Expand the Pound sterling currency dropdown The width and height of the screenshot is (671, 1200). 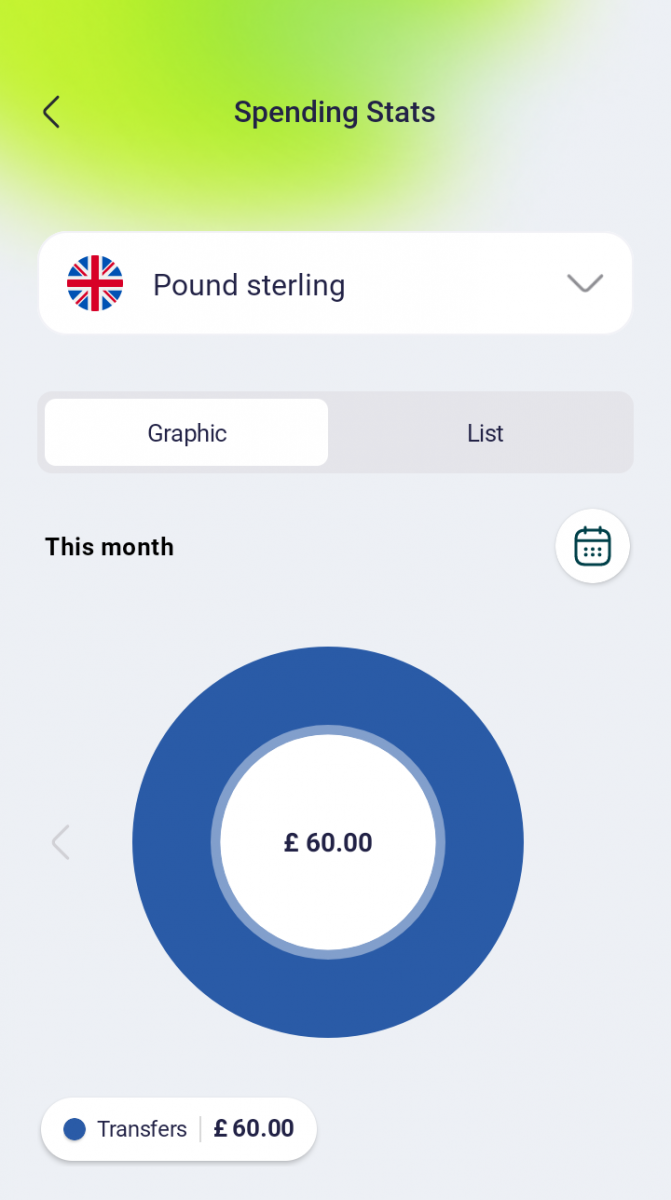tap(584, 284)
